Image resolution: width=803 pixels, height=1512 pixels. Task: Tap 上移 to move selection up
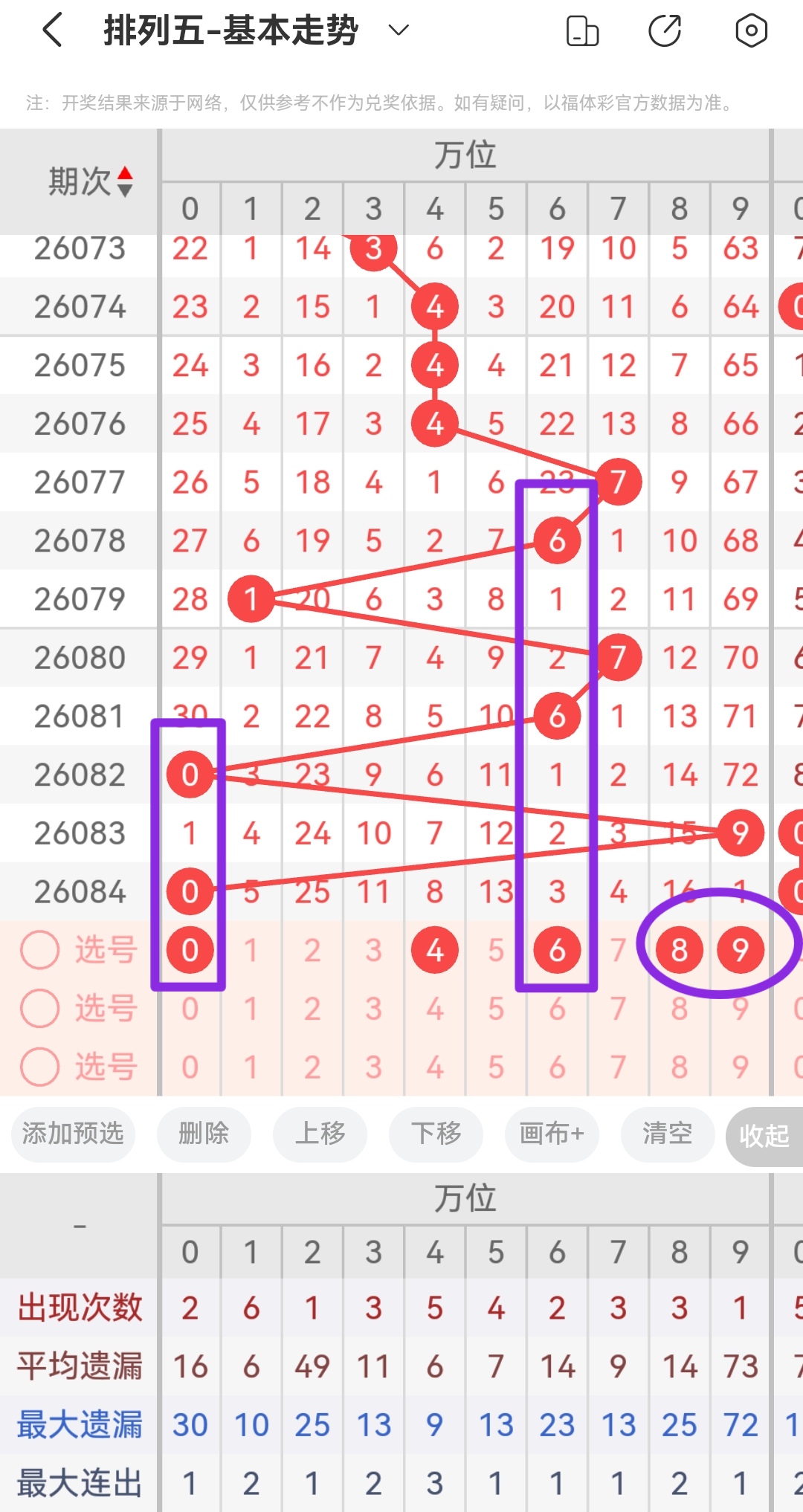(x=320, y=1134)
